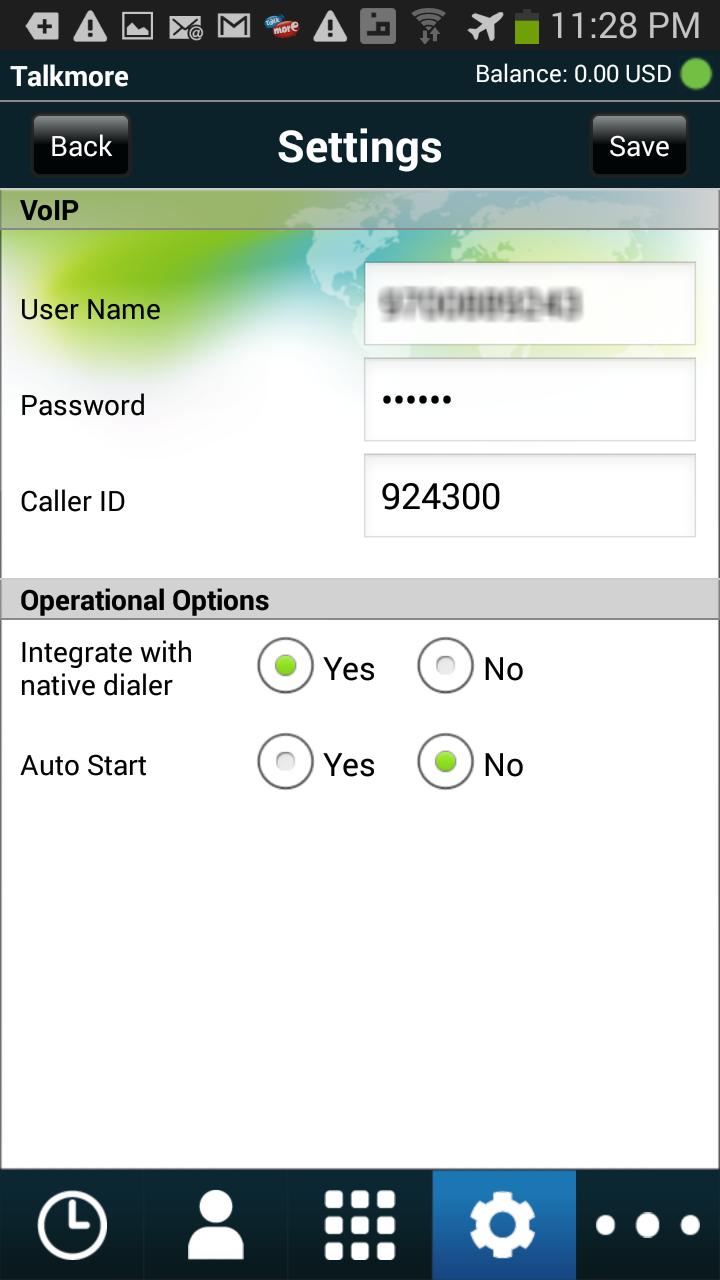Screen dimensions: 720x1280
Task: Select the No radio for Auto Start
Action: click(x=445, y=761)
